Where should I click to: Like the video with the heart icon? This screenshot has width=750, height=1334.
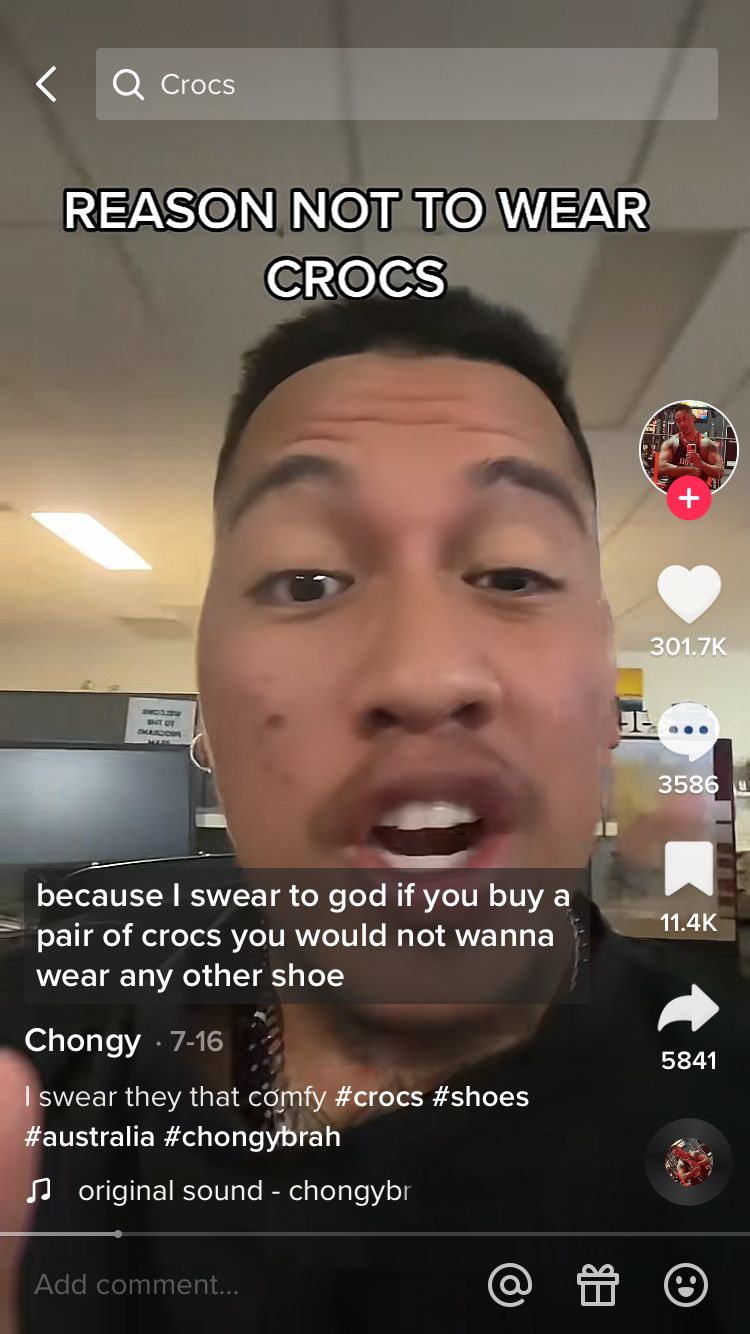689,595
